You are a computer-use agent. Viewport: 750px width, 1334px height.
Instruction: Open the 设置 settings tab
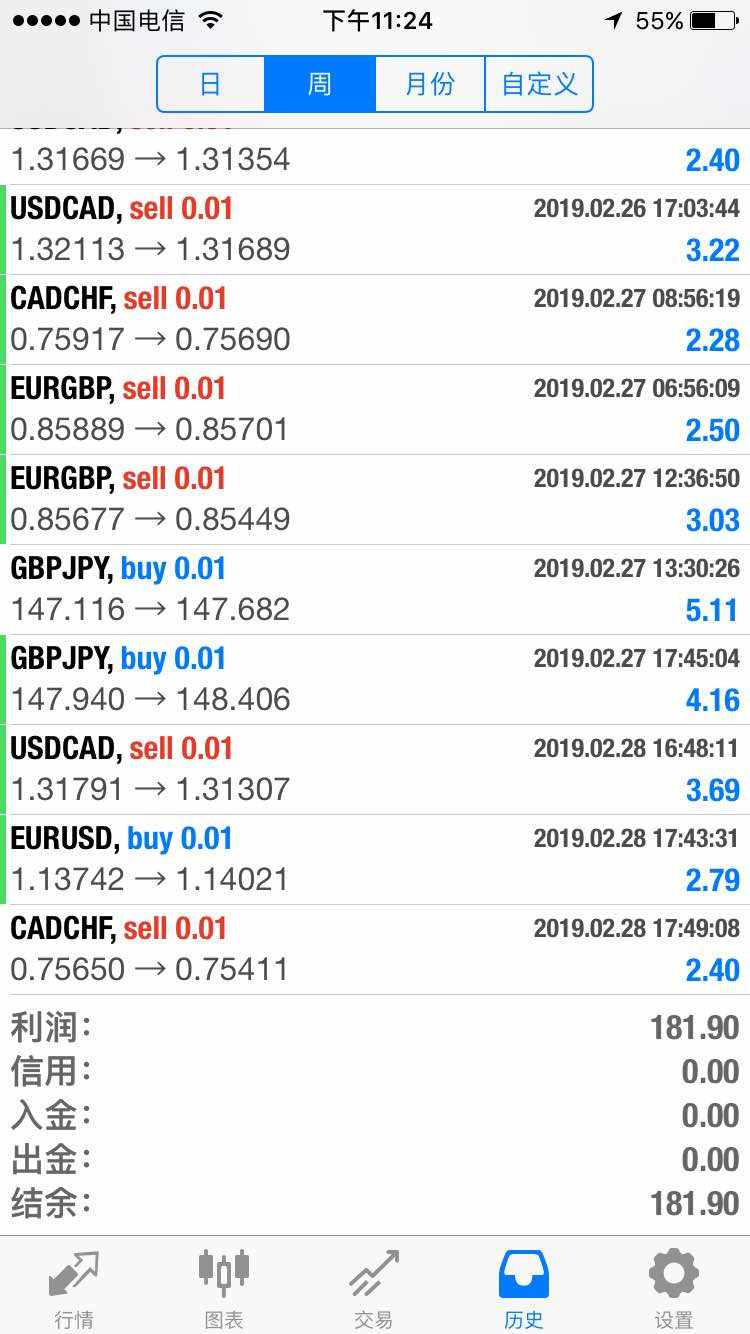coord(674,1288)
